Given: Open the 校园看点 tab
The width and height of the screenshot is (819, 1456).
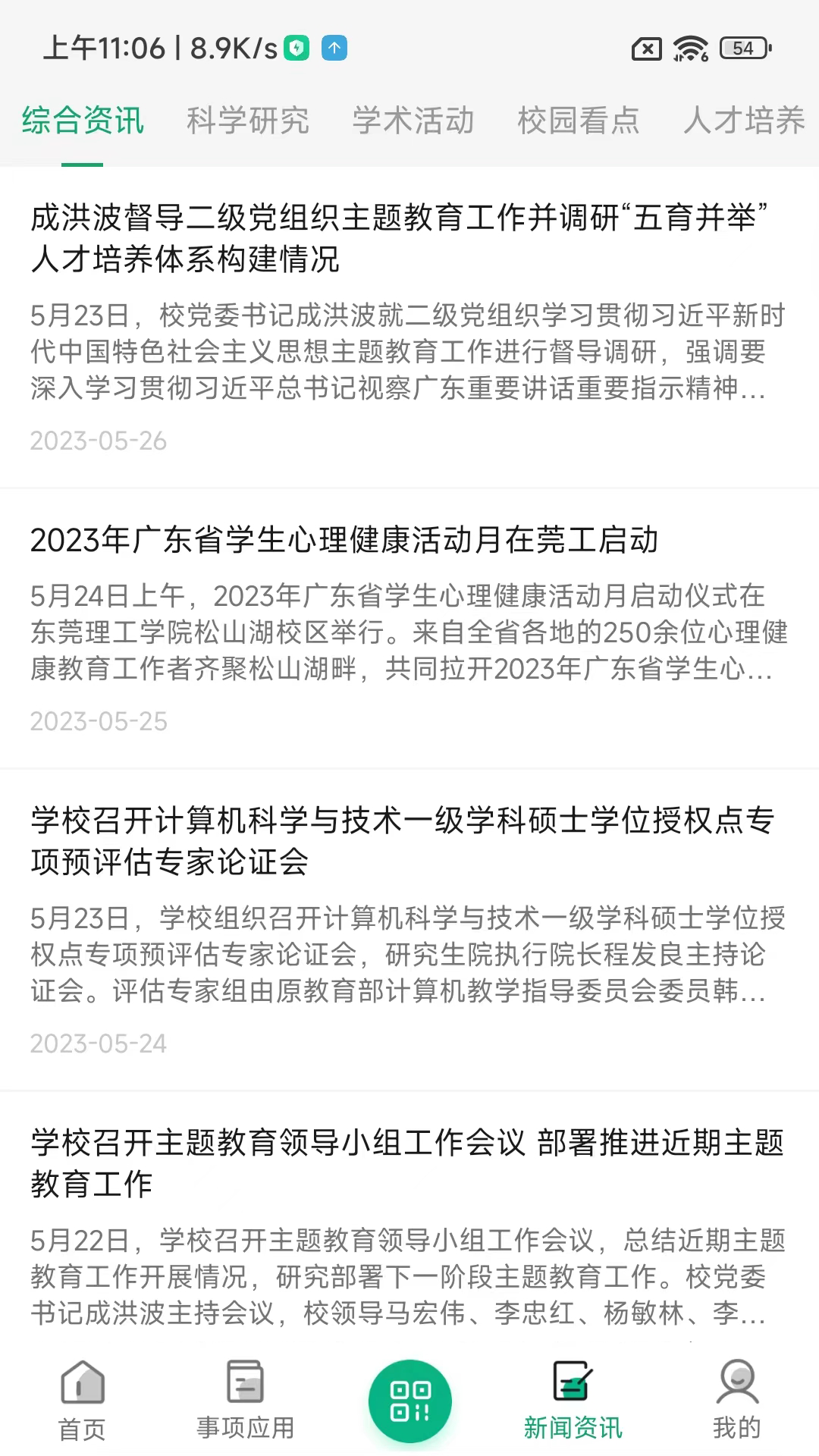Looking at the screenshot, I should pyautogui.click(x=580, y=120).
